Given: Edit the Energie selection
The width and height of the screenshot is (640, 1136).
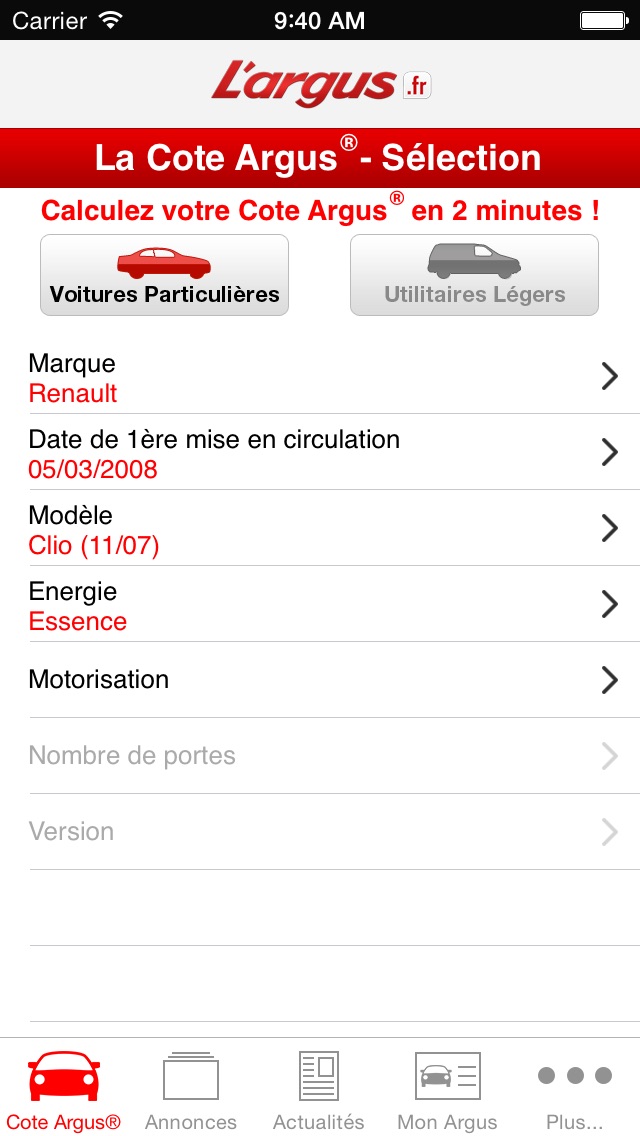Looking at the screenshot, I should pyautogui.click(x=320, y=605).
